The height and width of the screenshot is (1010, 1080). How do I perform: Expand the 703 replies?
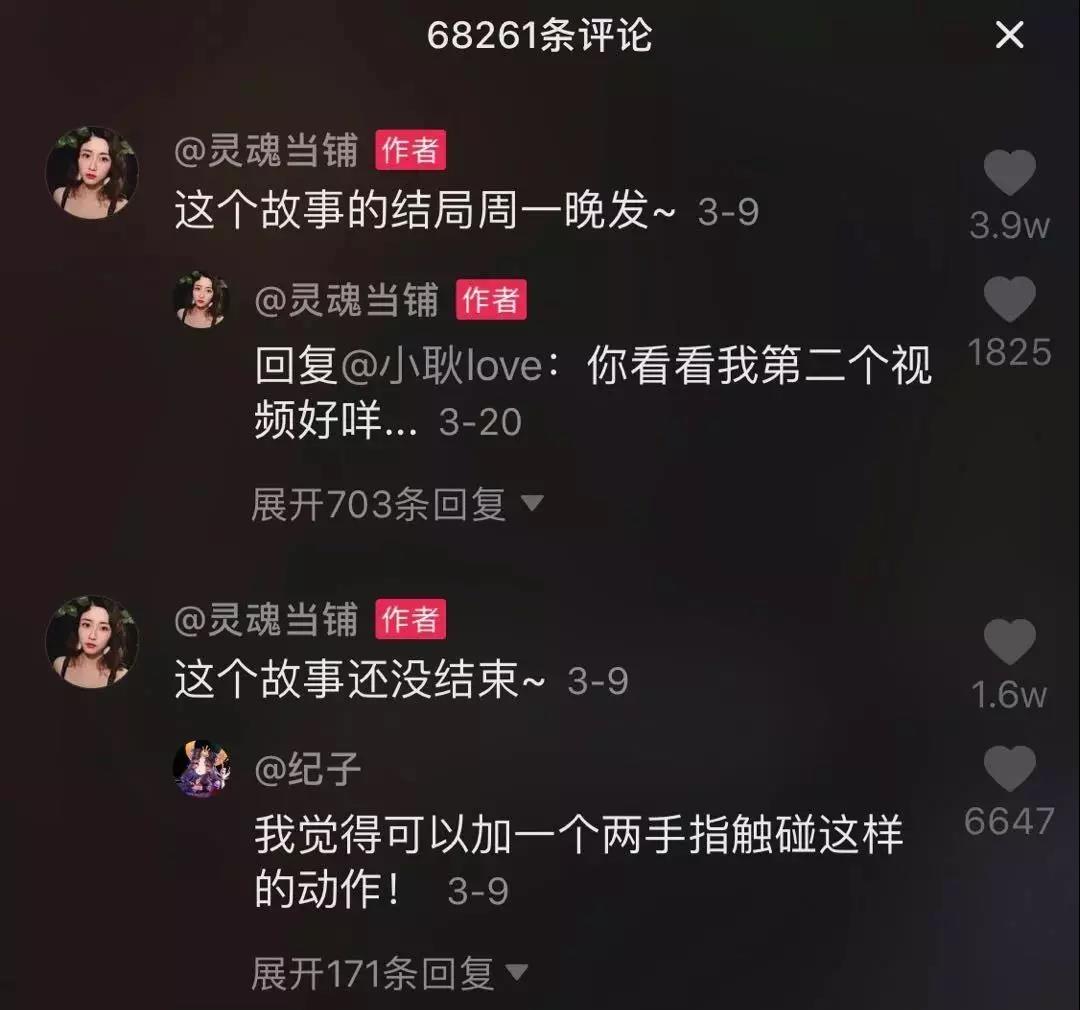397,504
